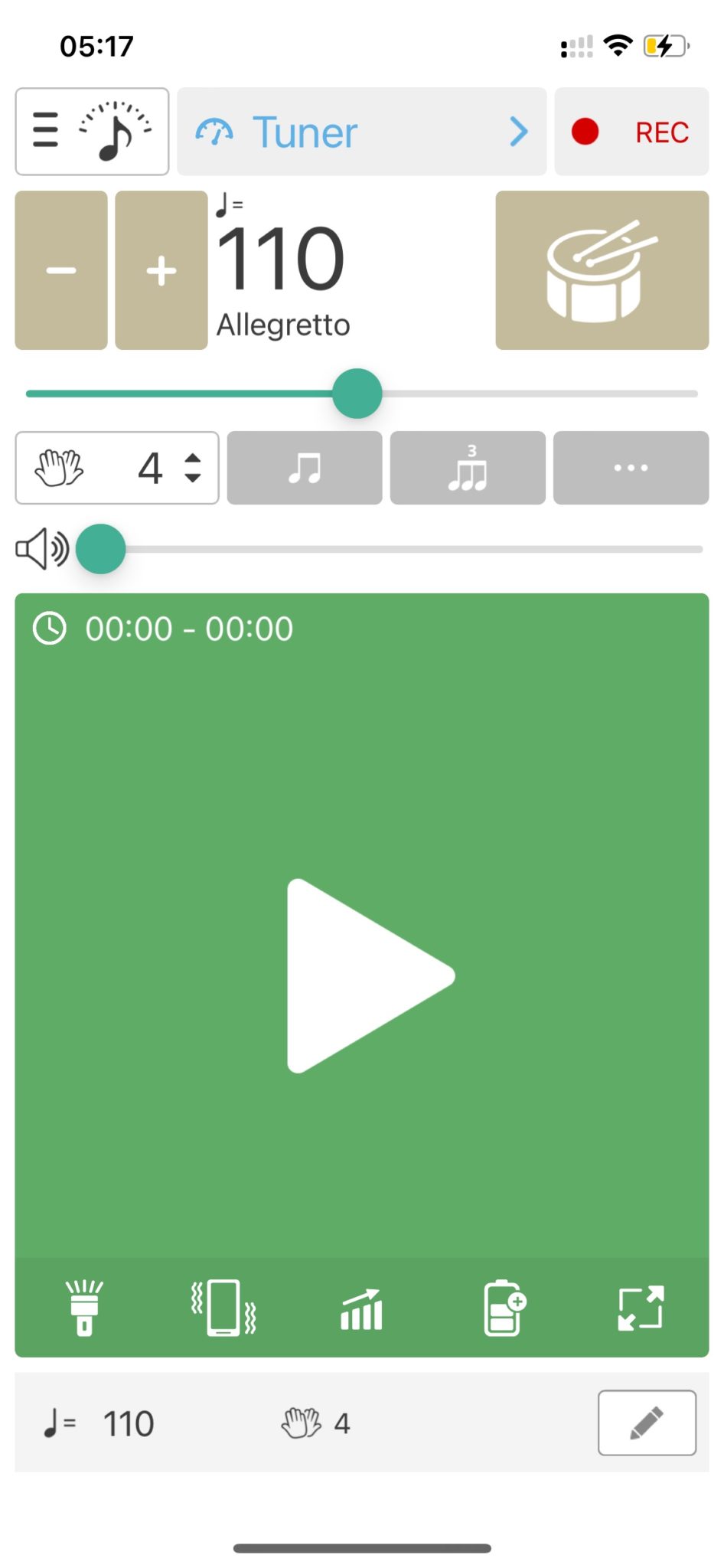Expand the Tuner screen via chevron
The height and width of the screenshot is (1568, 724).
(x=518, y=132)
